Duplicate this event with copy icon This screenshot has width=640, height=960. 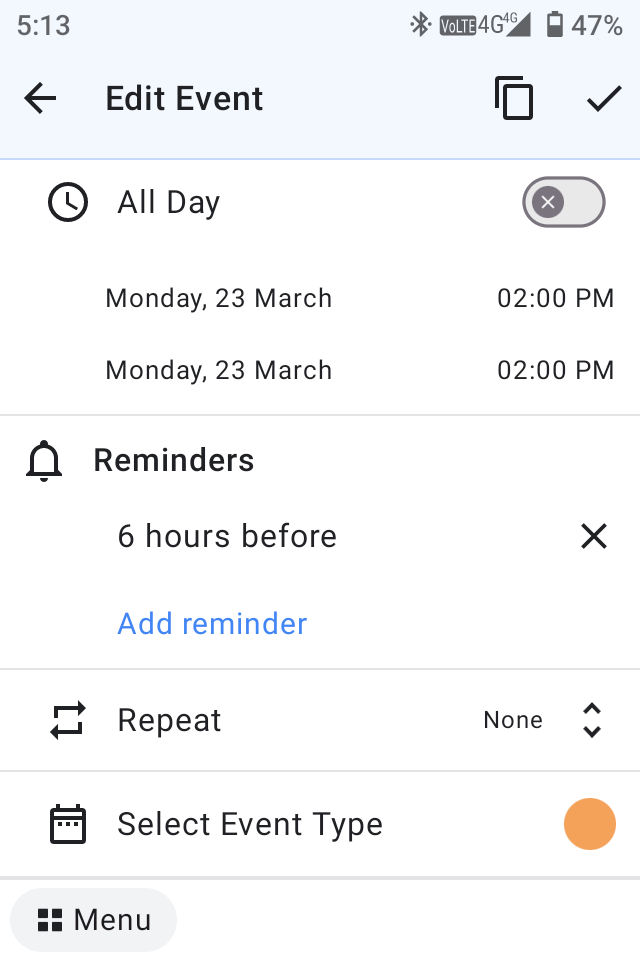pyautogui.click(x=514, y=99)
